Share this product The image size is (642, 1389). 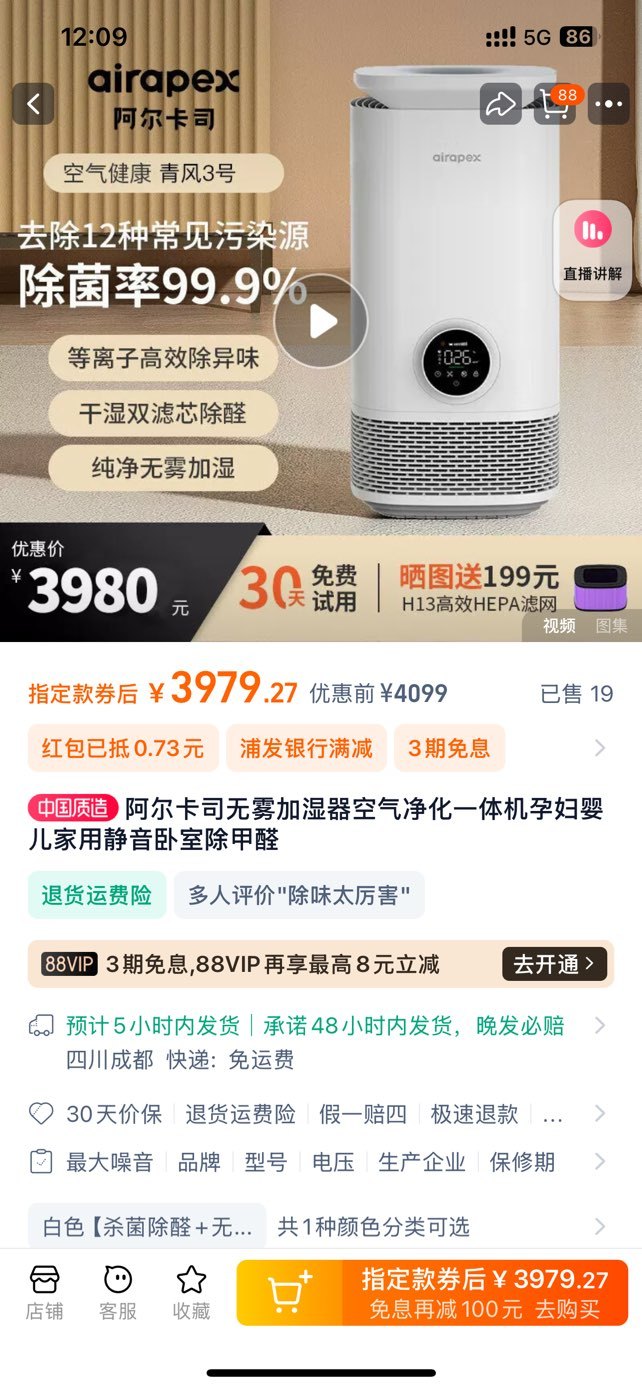[x=500, y=104]
